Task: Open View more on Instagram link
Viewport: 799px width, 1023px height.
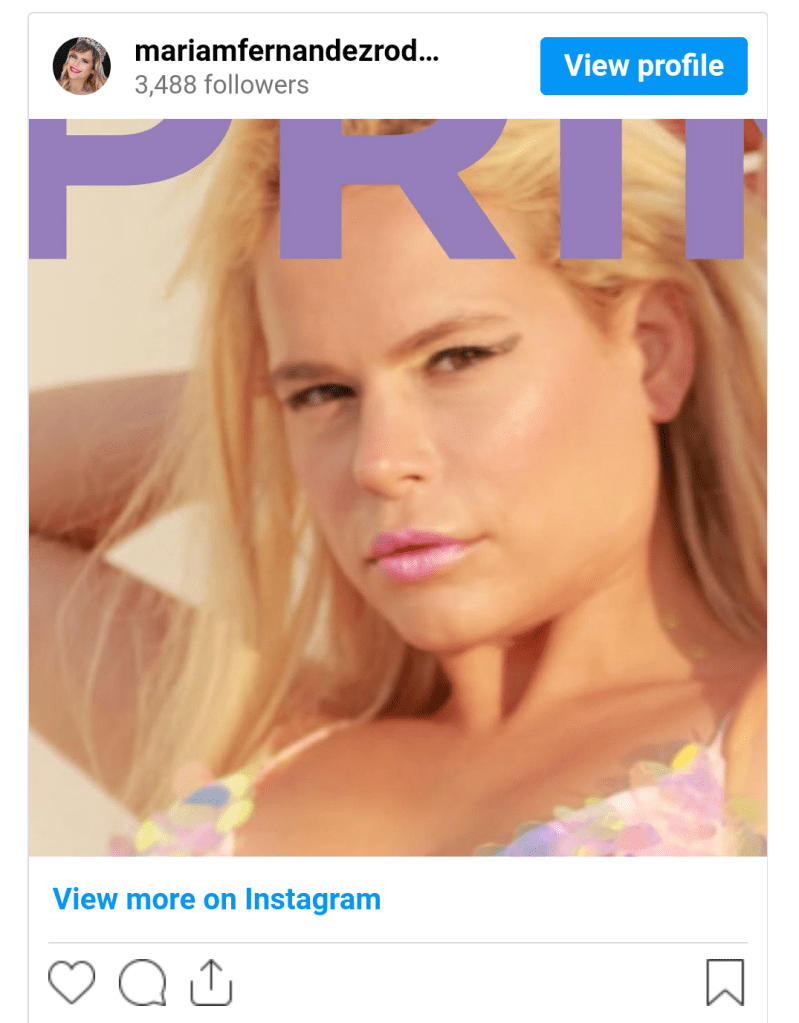Action: (x=217, y=899)
